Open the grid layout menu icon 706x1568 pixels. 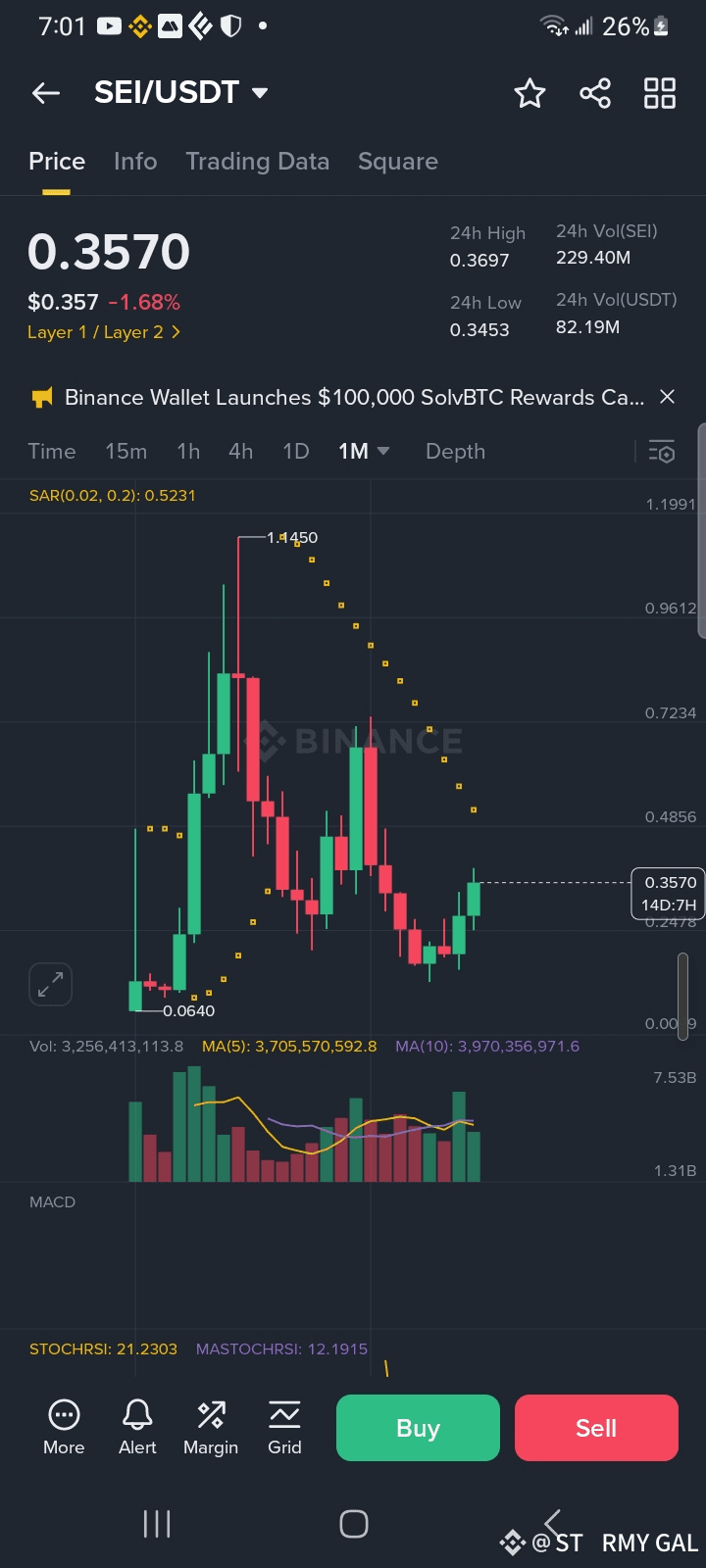coord(659,93)
